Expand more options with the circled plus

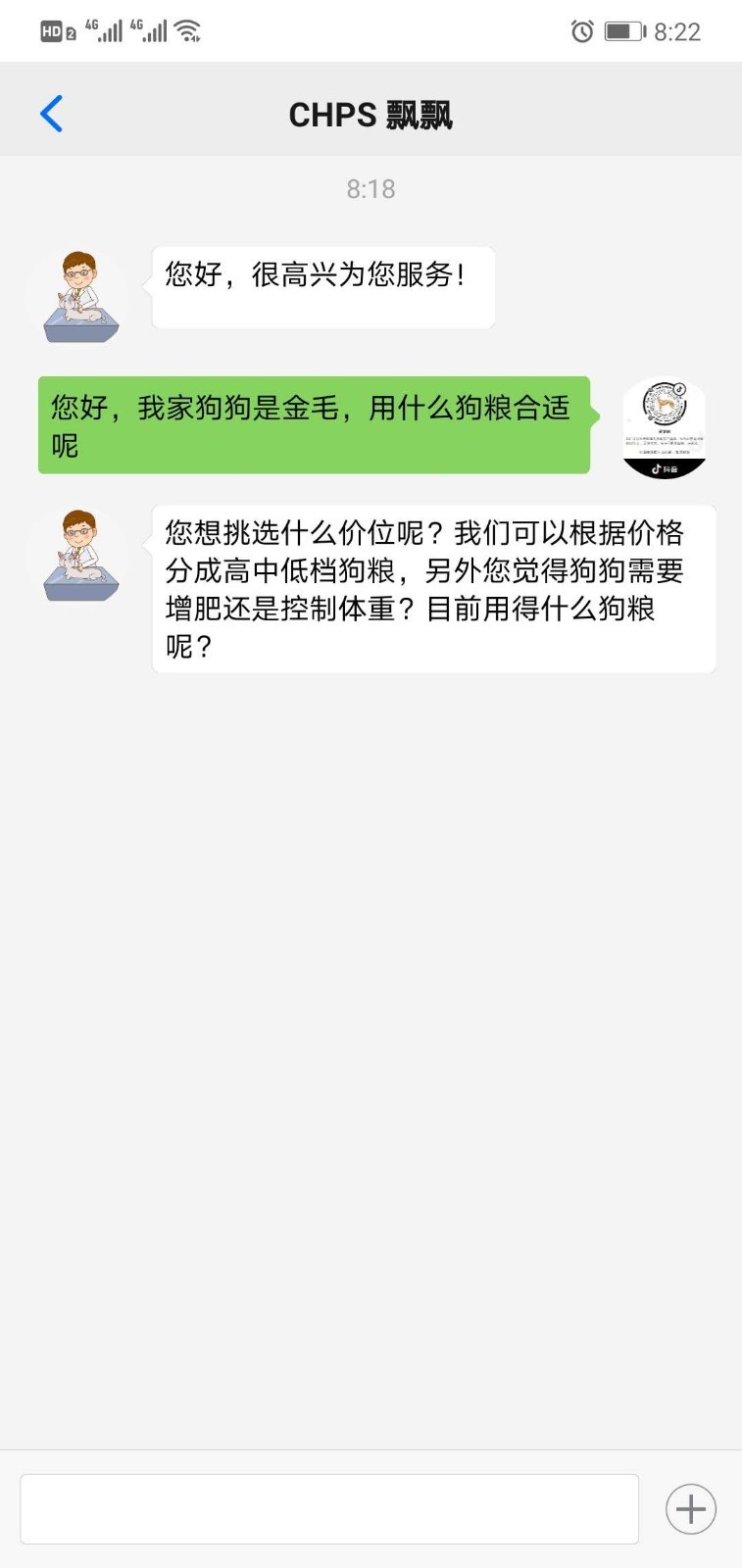coord(690,1509)
